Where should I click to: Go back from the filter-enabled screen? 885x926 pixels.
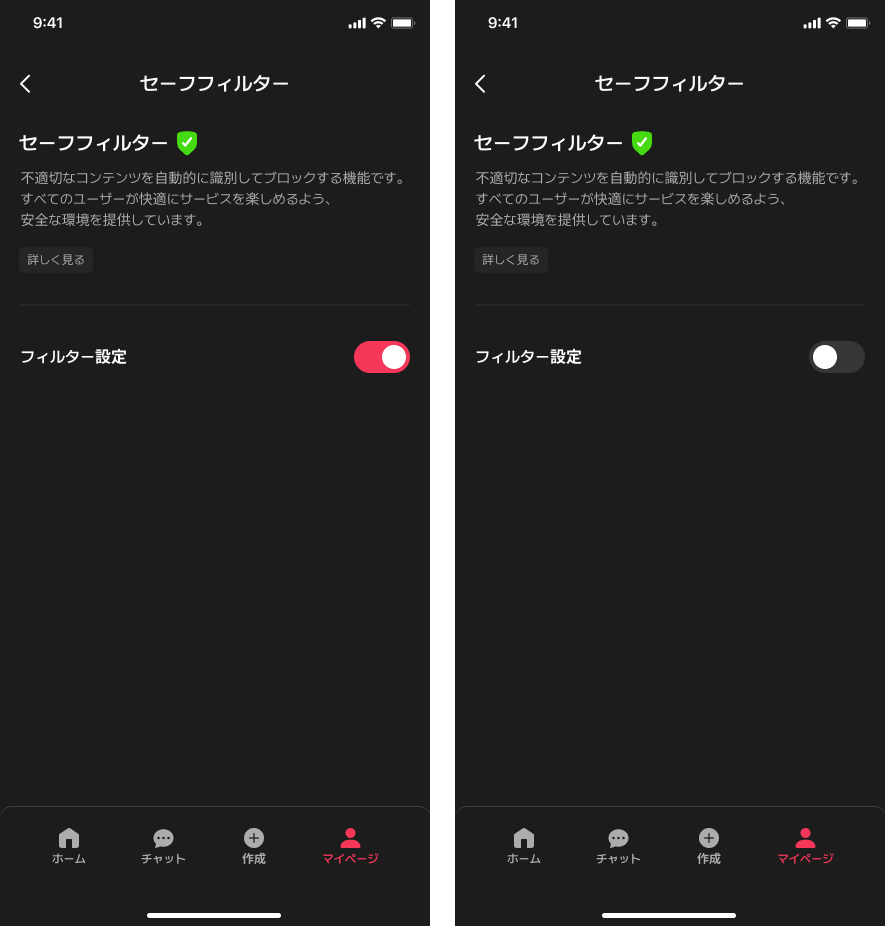click(x=26, y=84)
